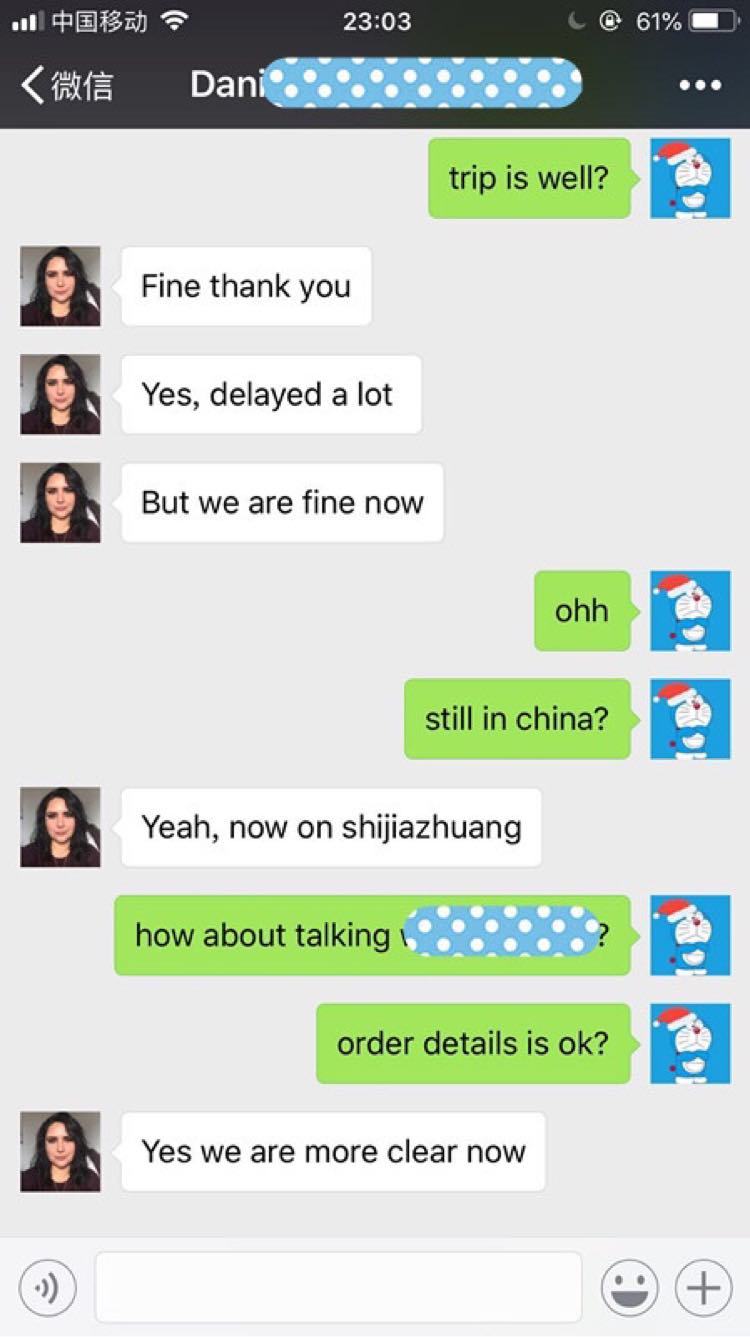Switch to voice message input
The image size is (750, 1337).
[47, 1287]
